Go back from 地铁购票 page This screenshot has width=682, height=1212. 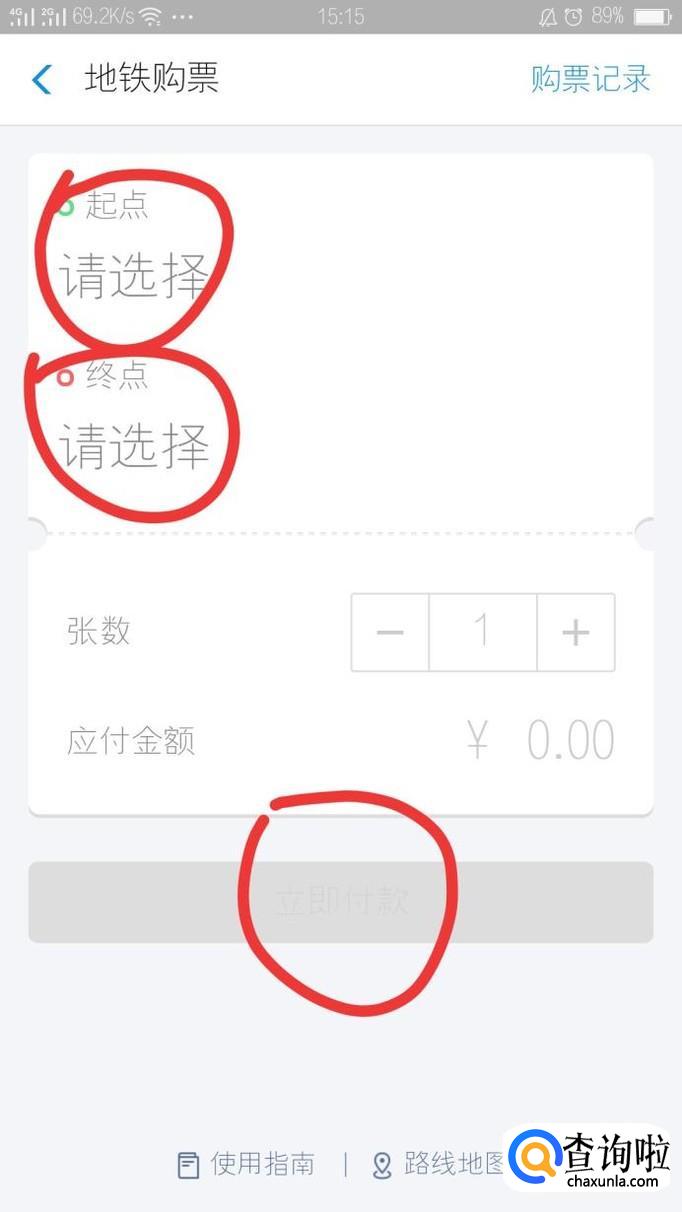[x=42, y=79]
